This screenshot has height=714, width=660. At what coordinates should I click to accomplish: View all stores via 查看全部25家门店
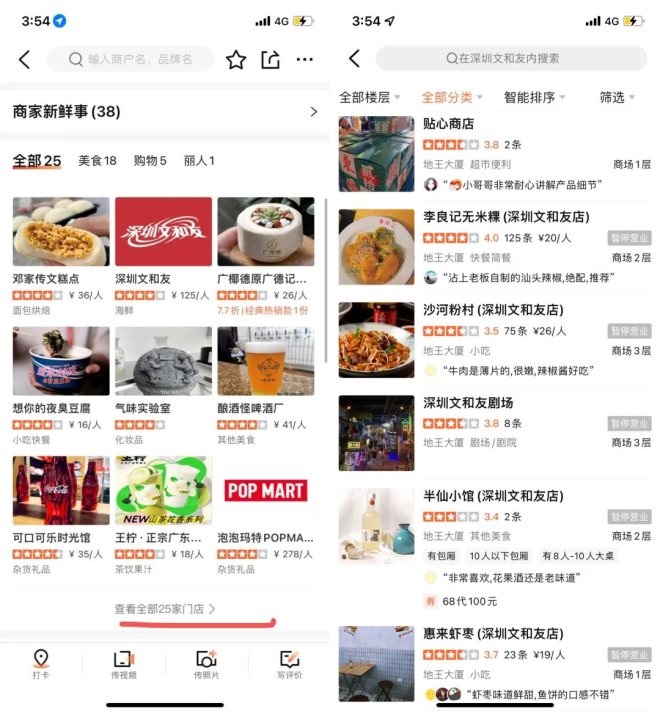click(165, 608)
